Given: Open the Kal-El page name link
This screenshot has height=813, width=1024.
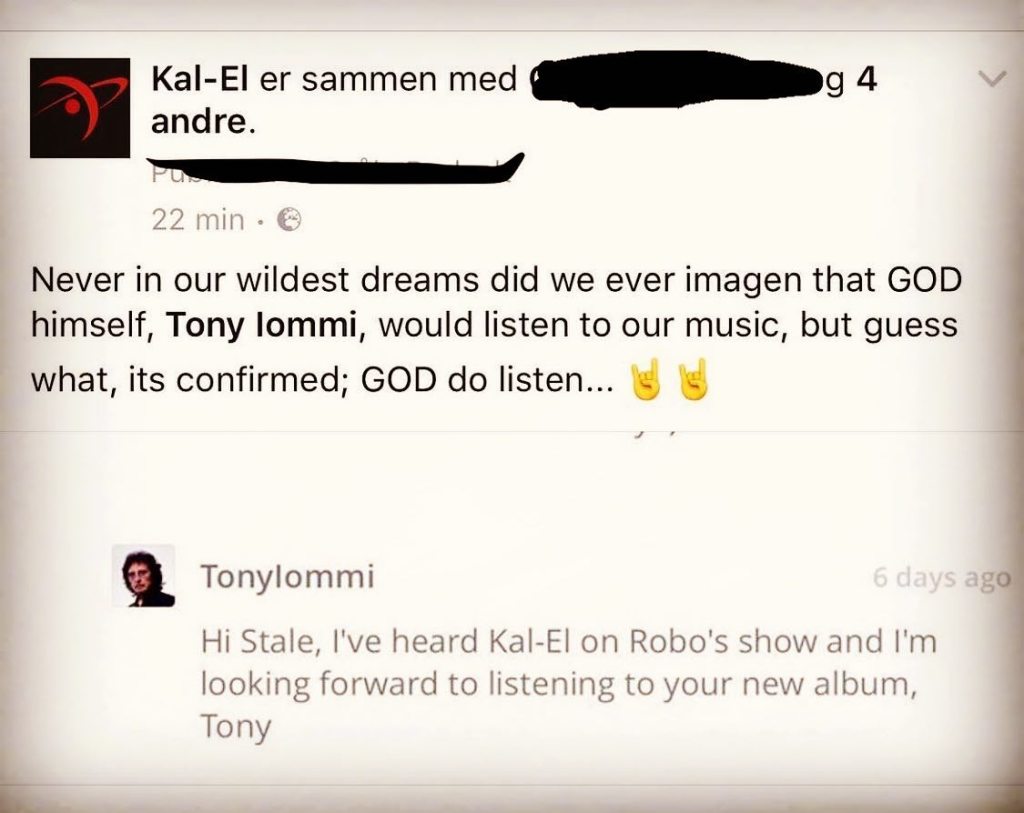Looking at the screenshot, I should pyautogui.click(x=199, y=80).
